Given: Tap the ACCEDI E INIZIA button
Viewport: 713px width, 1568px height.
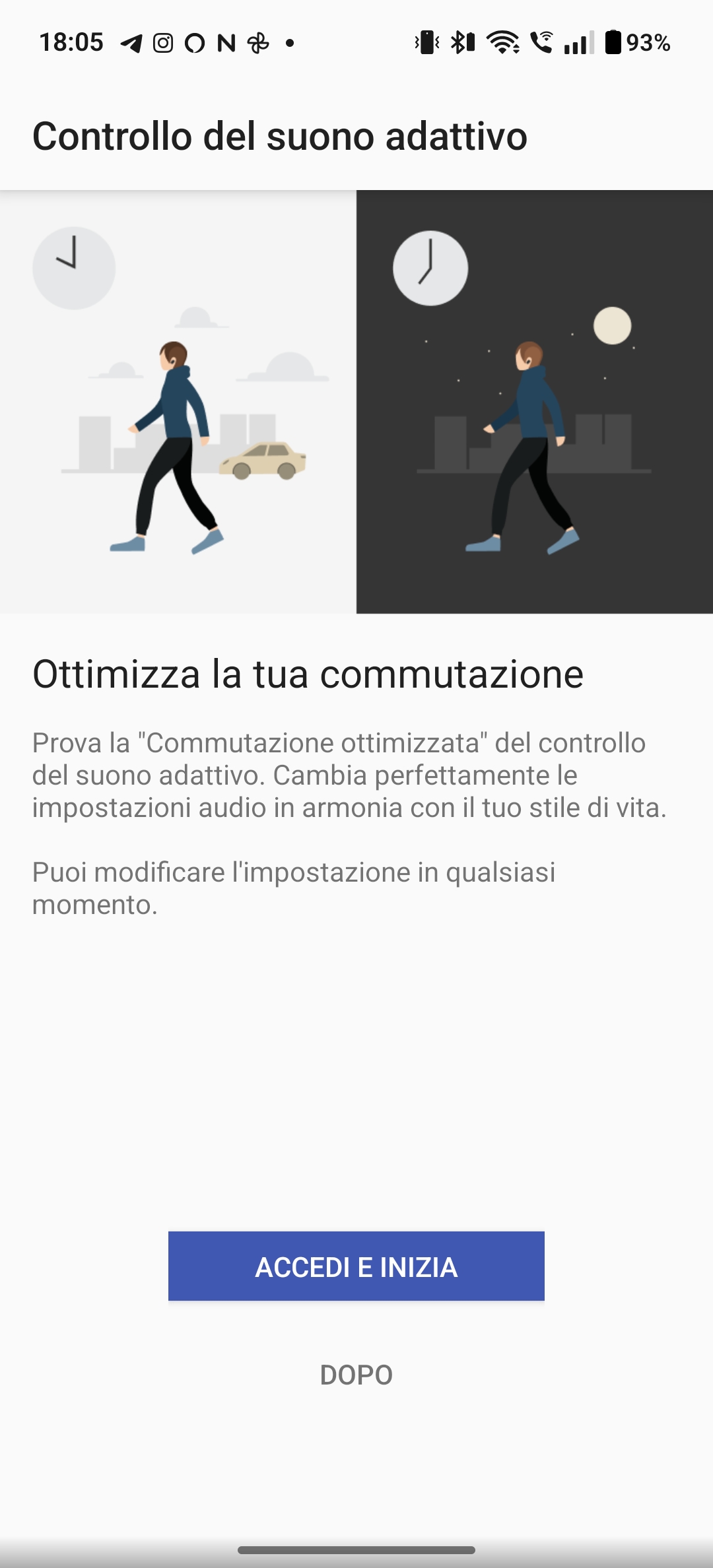Looking at the screenshot, I should tap(356, 1266).
